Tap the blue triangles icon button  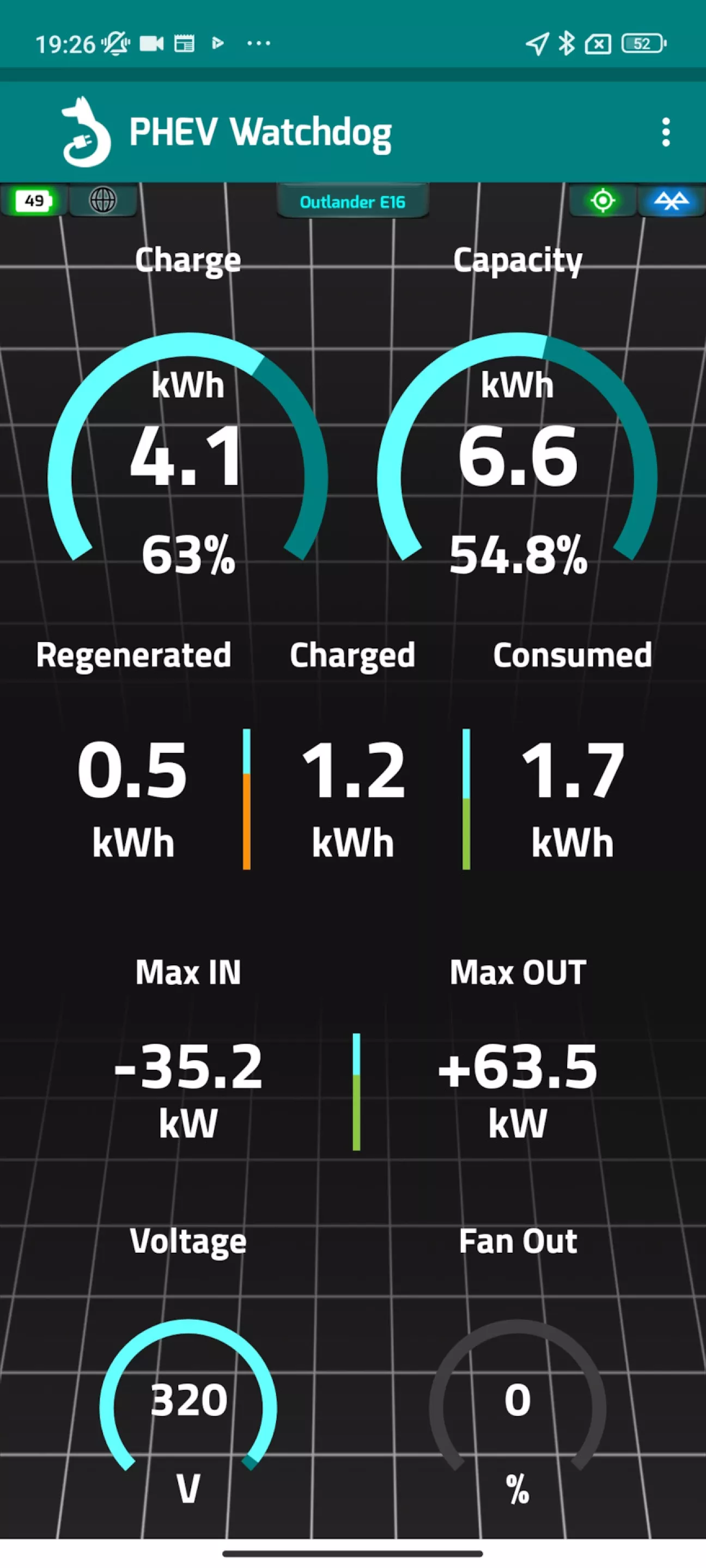[x=671, y=200]
